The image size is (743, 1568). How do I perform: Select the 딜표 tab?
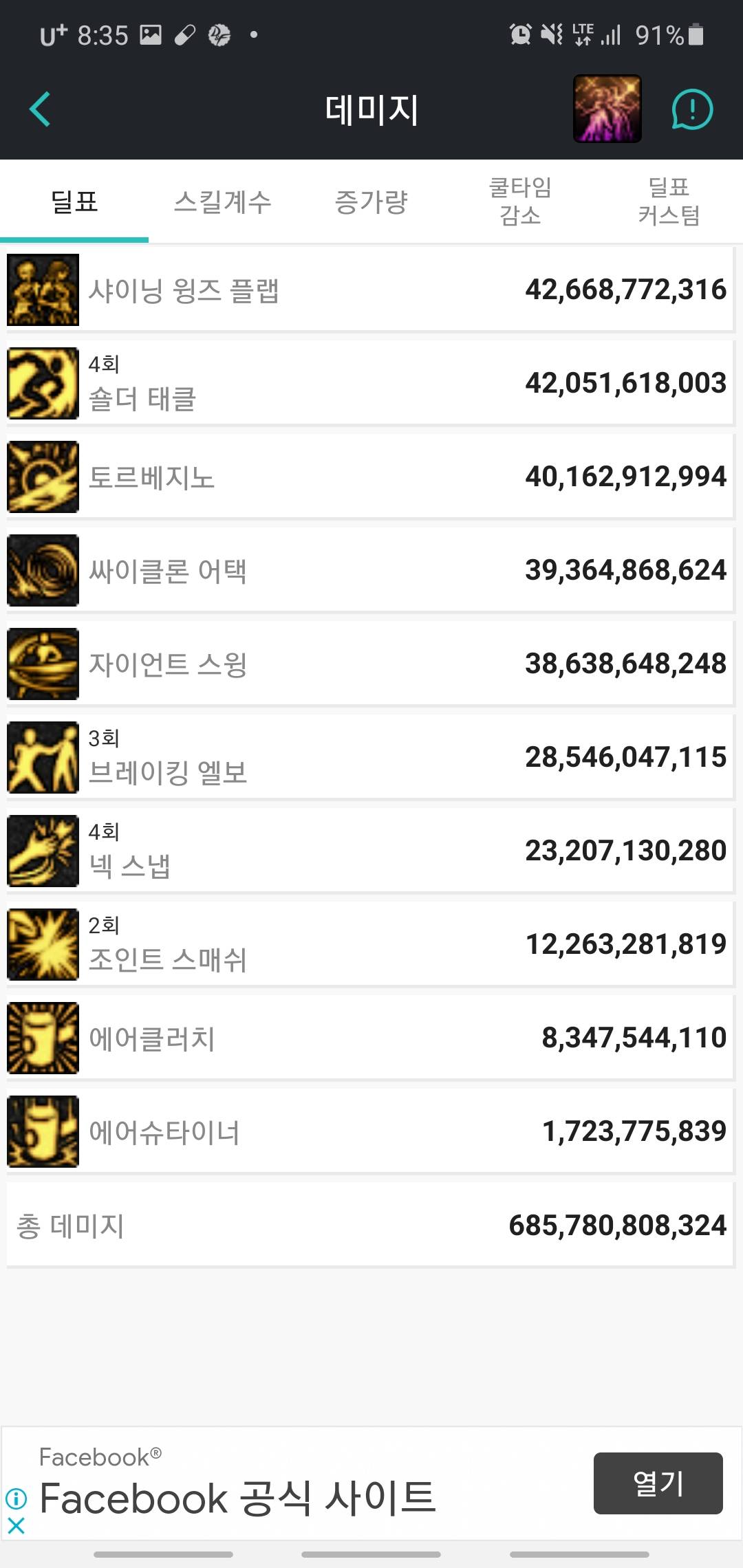(x=74, y=202)
